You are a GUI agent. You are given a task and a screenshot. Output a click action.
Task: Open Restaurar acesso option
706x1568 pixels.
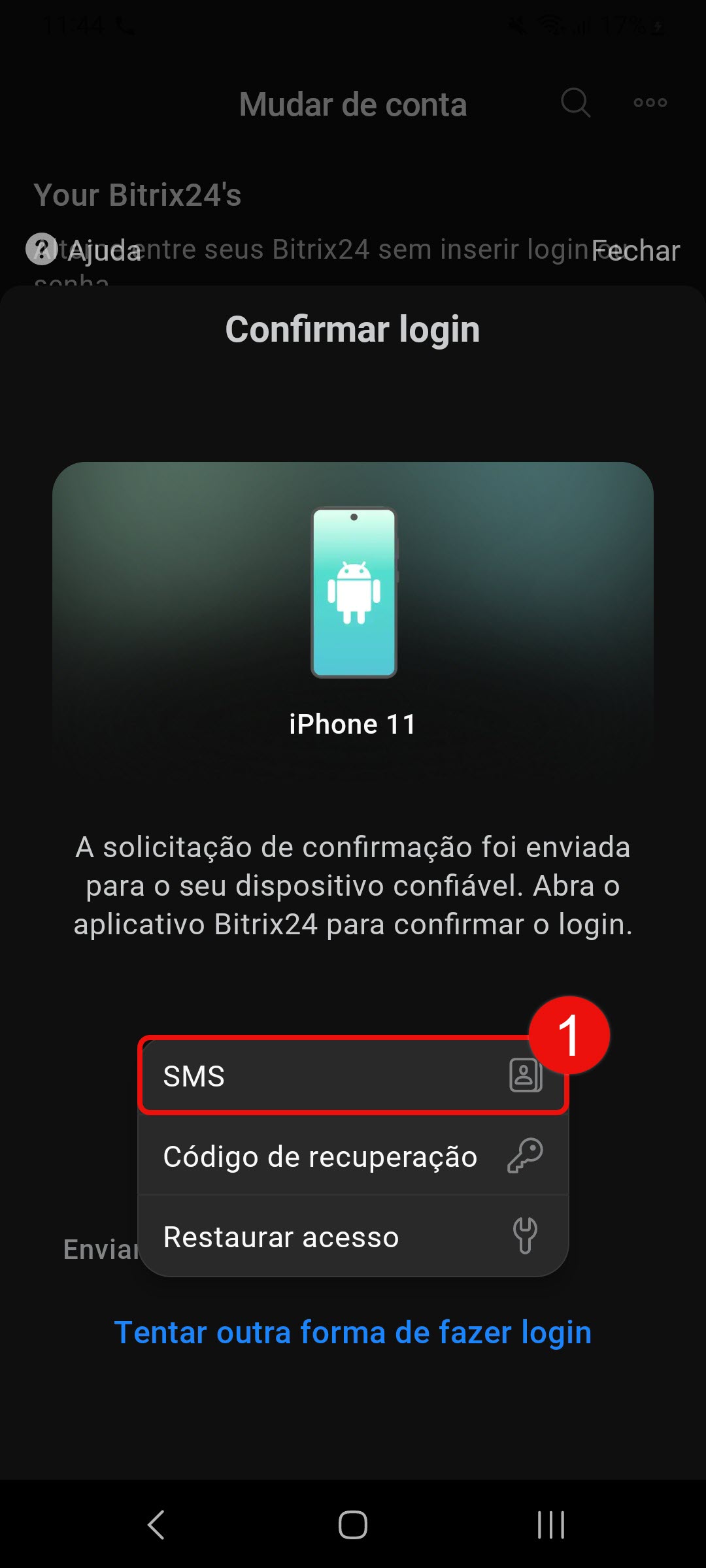click(352, 1237)
